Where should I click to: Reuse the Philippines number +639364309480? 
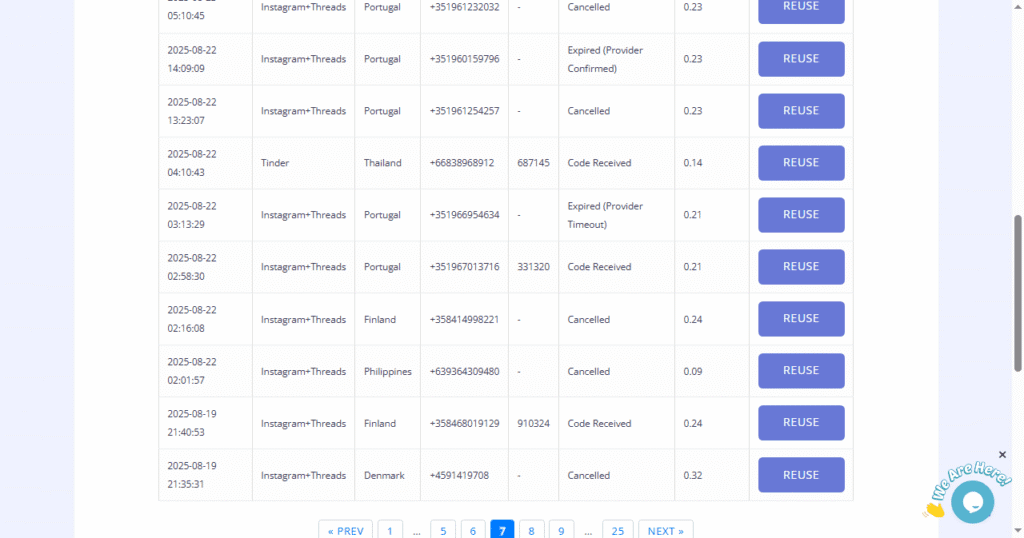click(801, 371)
